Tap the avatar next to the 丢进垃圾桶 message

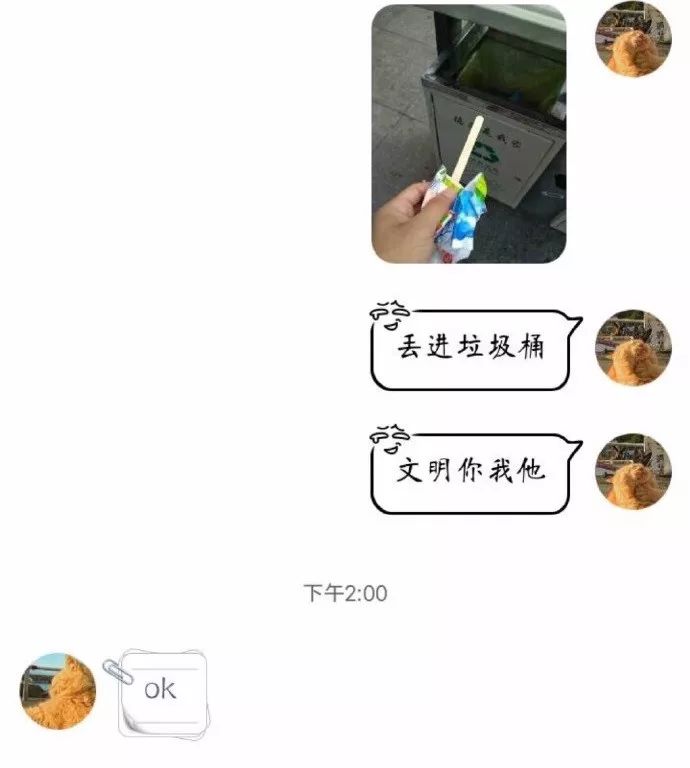(633, 348)
